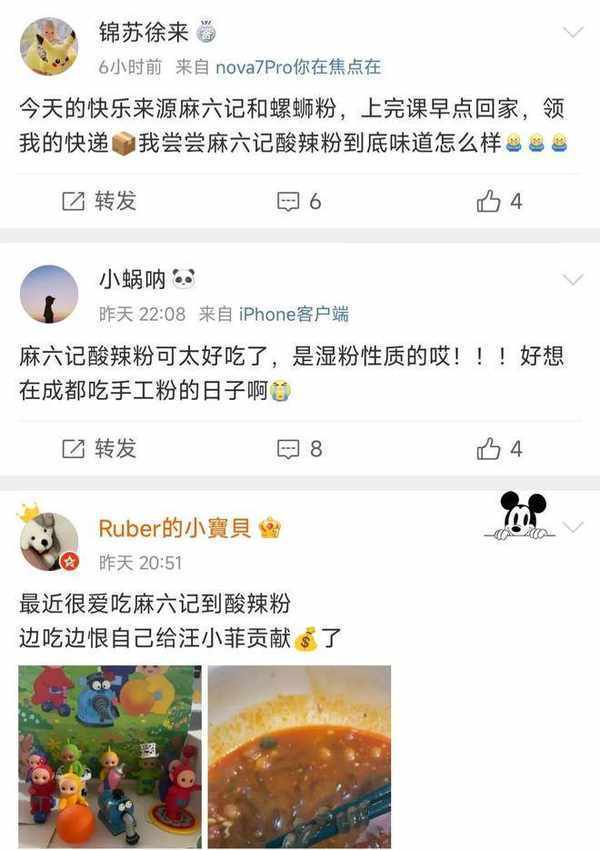Open 小蜗呐's profile avatar
Image resolution: width=600 pixels, height=850 pixels.
coord(49,294)
